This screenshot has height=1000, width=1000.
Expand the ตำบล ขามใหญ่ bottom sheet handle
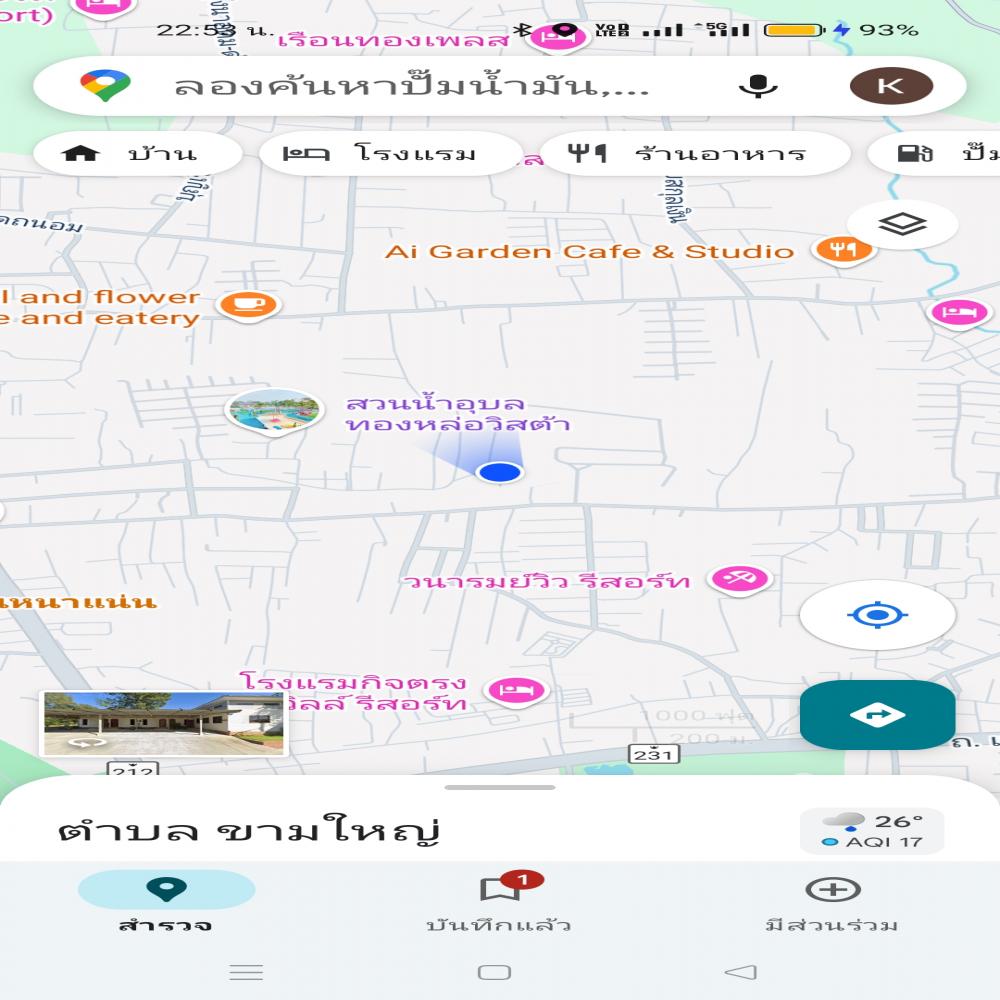[x=500, y=788]
